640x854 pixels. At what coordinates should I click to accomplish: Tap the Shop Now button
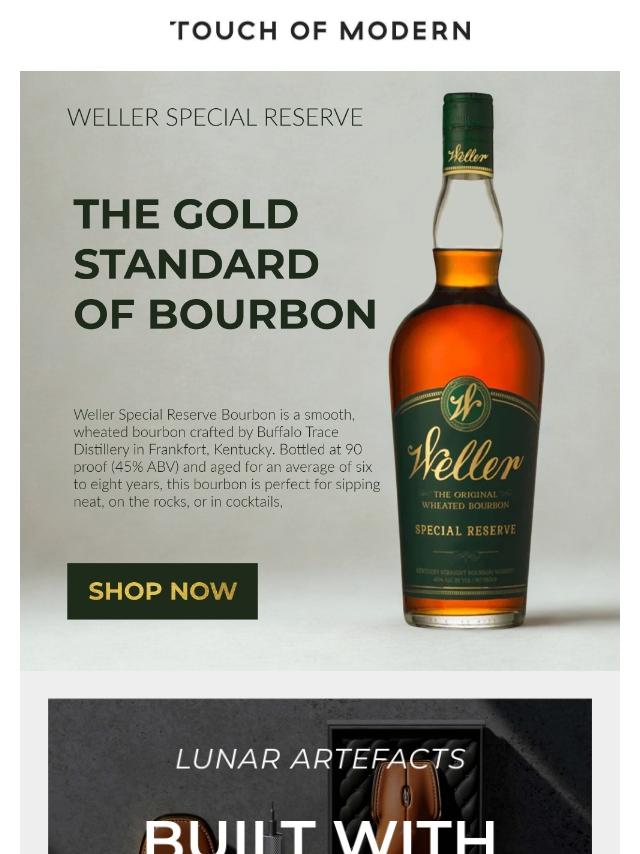pos(162,591)
